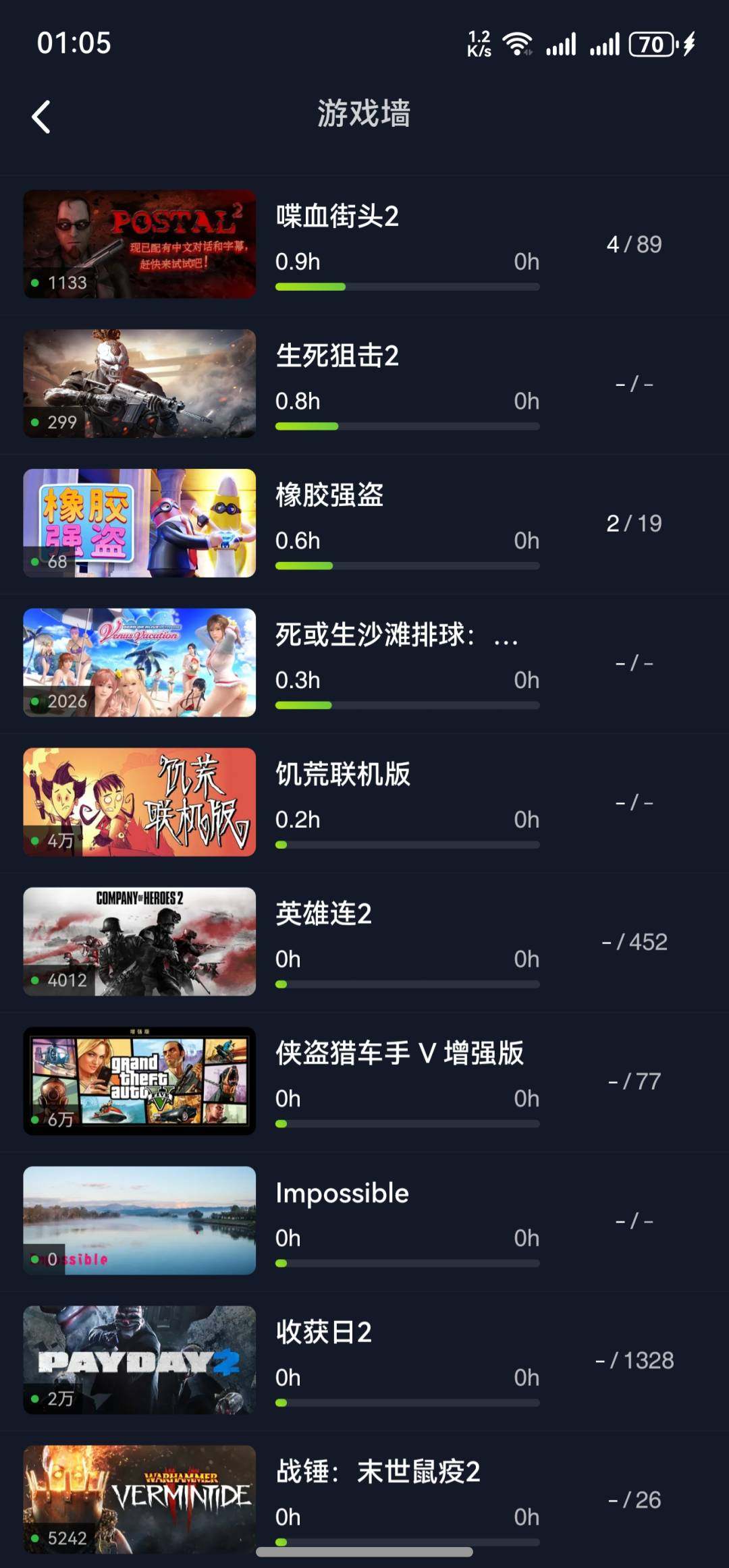This screenshot has height=1568, width=729.
Task: Tap the back arrow to leave 游戏墙
Action: (x=42, y=115)
